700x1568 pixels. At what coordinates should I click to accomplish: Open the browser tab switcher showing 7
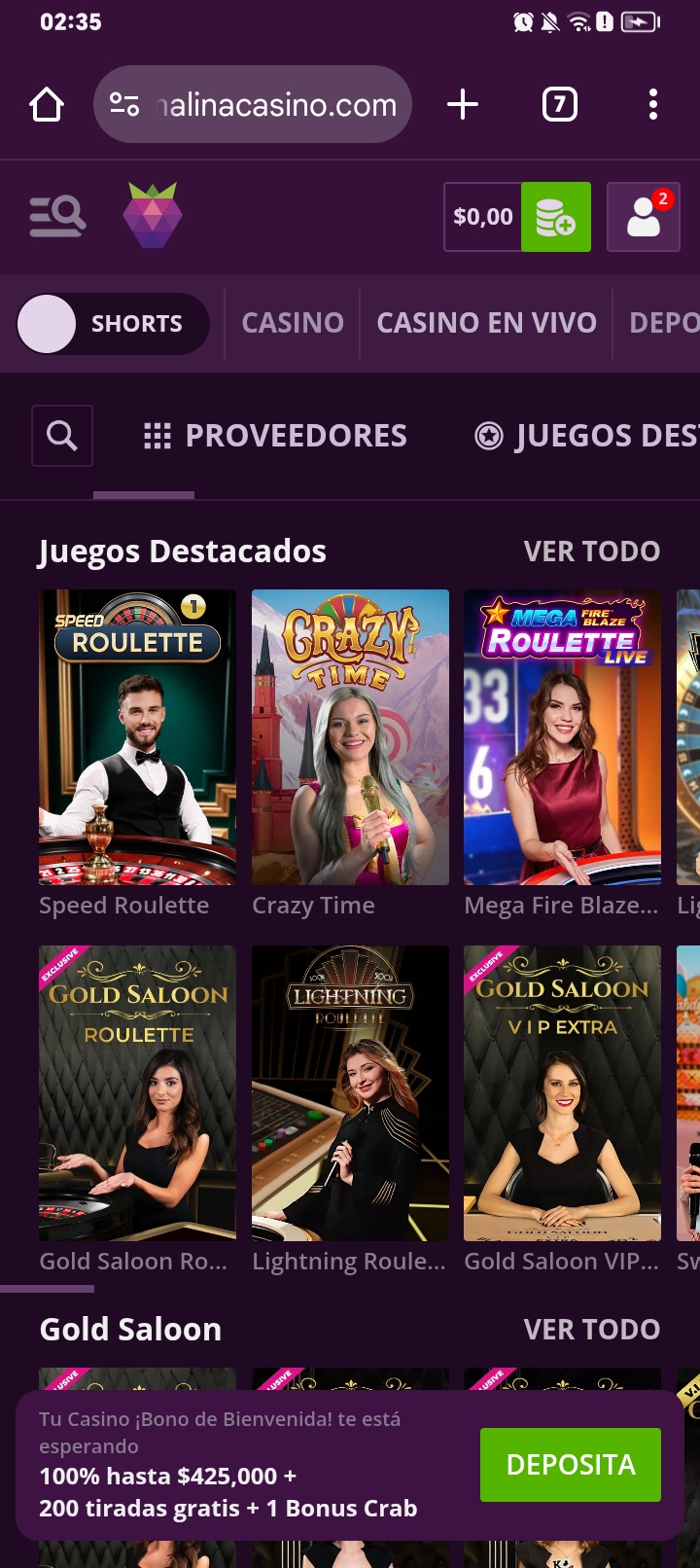coord(559,103)
